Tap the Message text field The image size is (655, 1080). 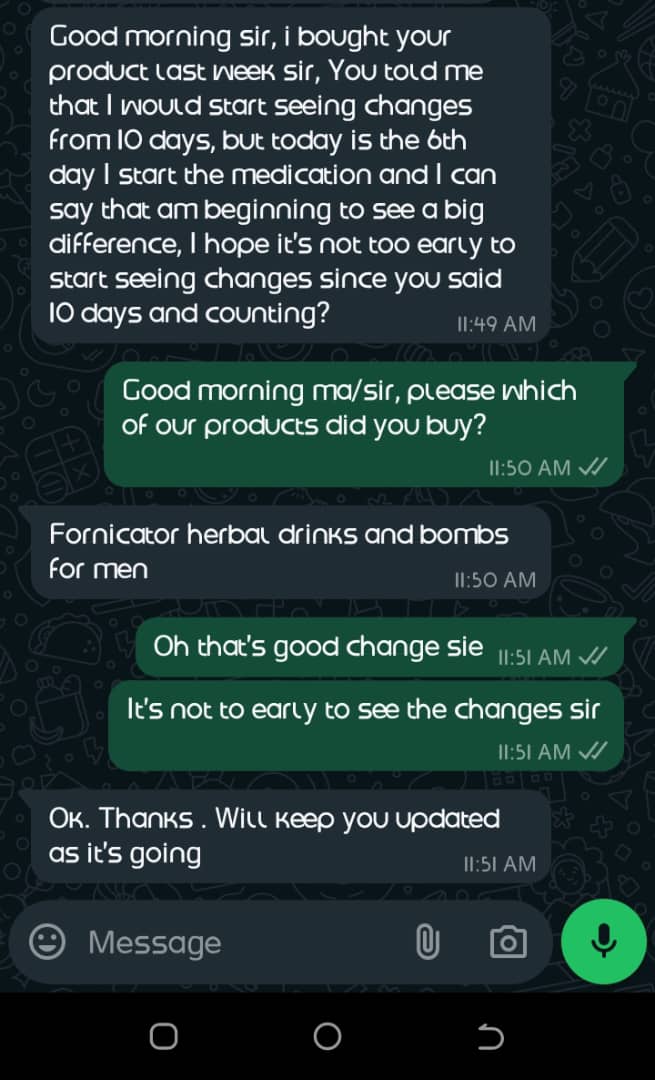tap(240, 942)
